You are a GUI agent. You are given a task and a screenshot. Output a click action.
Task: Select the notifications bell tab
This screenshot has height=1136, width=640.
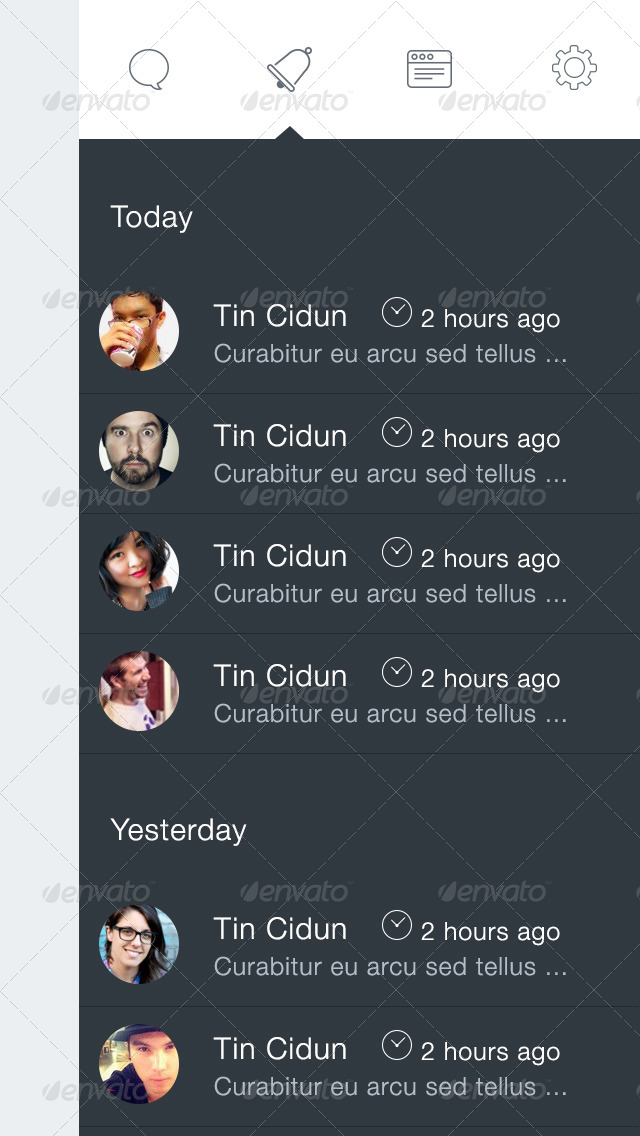[289, 69]
